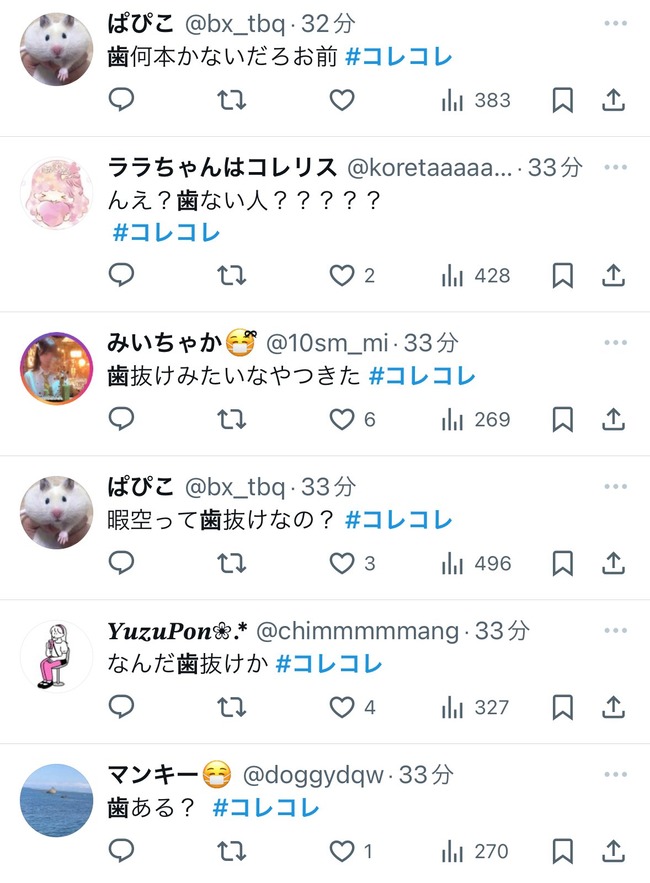Tap #コレコレ in みいちゃか's tweet

coord(422,376)
